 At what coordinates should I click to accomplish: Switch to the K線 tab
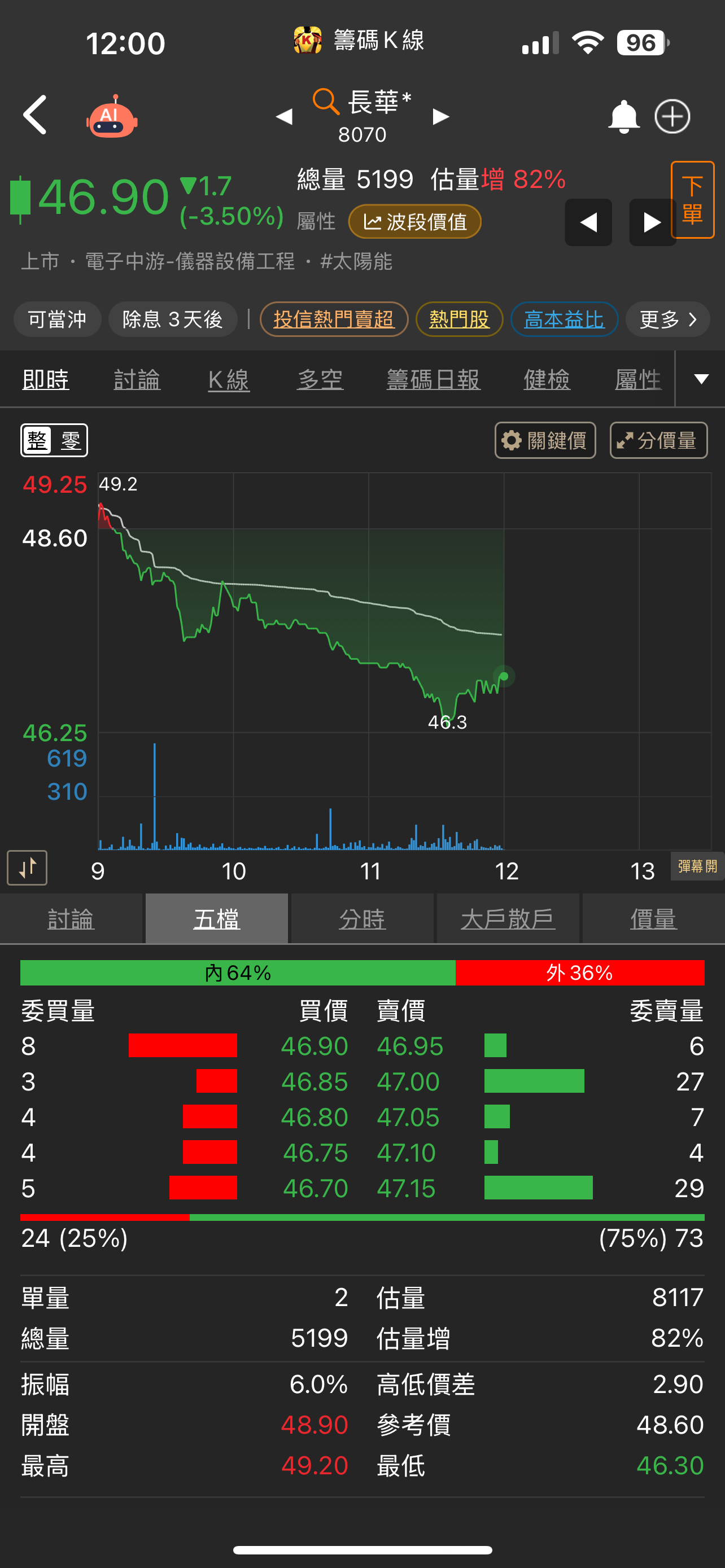(x=228, y=380)
